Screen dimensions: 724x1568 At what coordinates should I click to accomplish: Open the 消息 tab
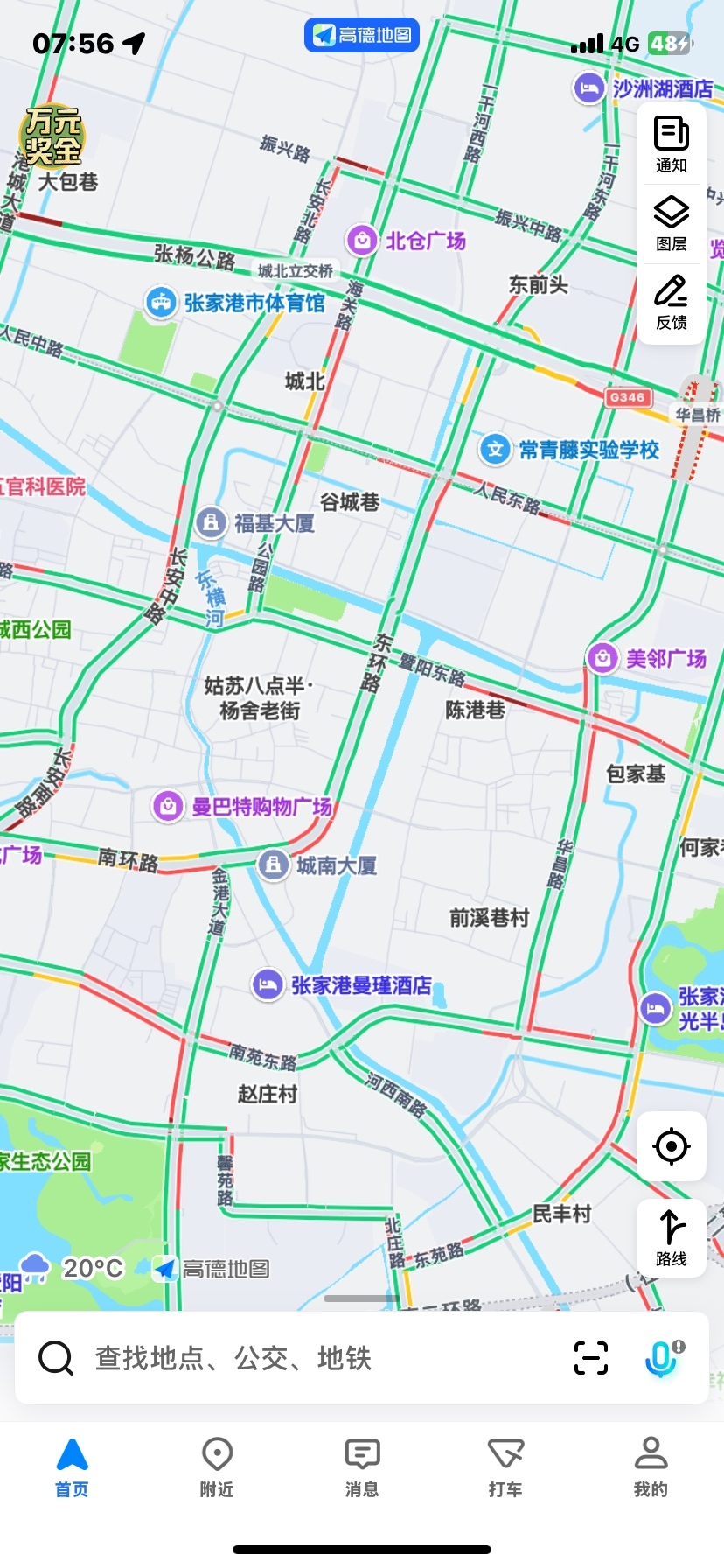coord(362,1468)
